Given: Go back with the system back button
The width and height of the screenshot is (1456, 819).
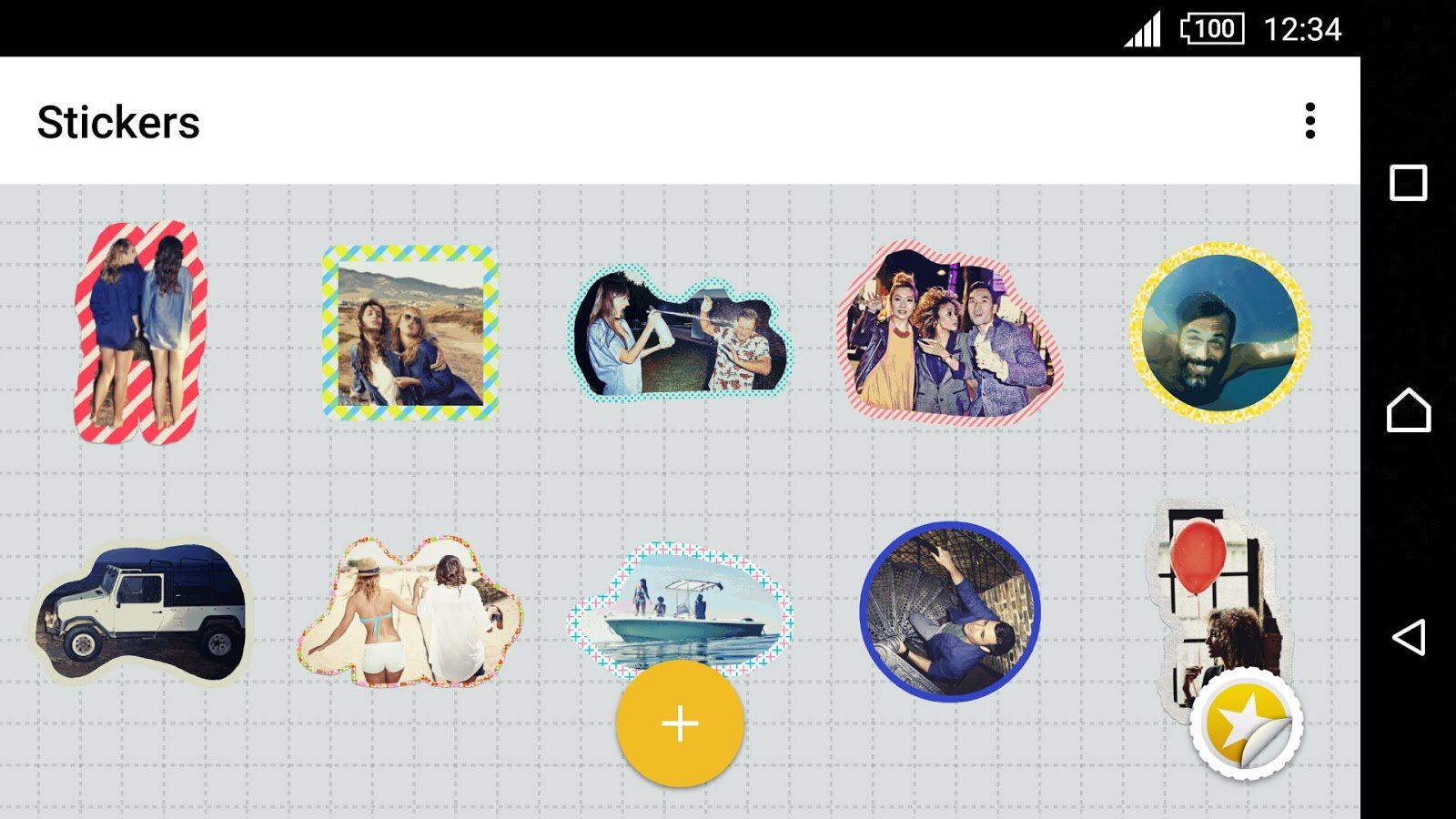Looking at the screenshot, I should 1409,637.
